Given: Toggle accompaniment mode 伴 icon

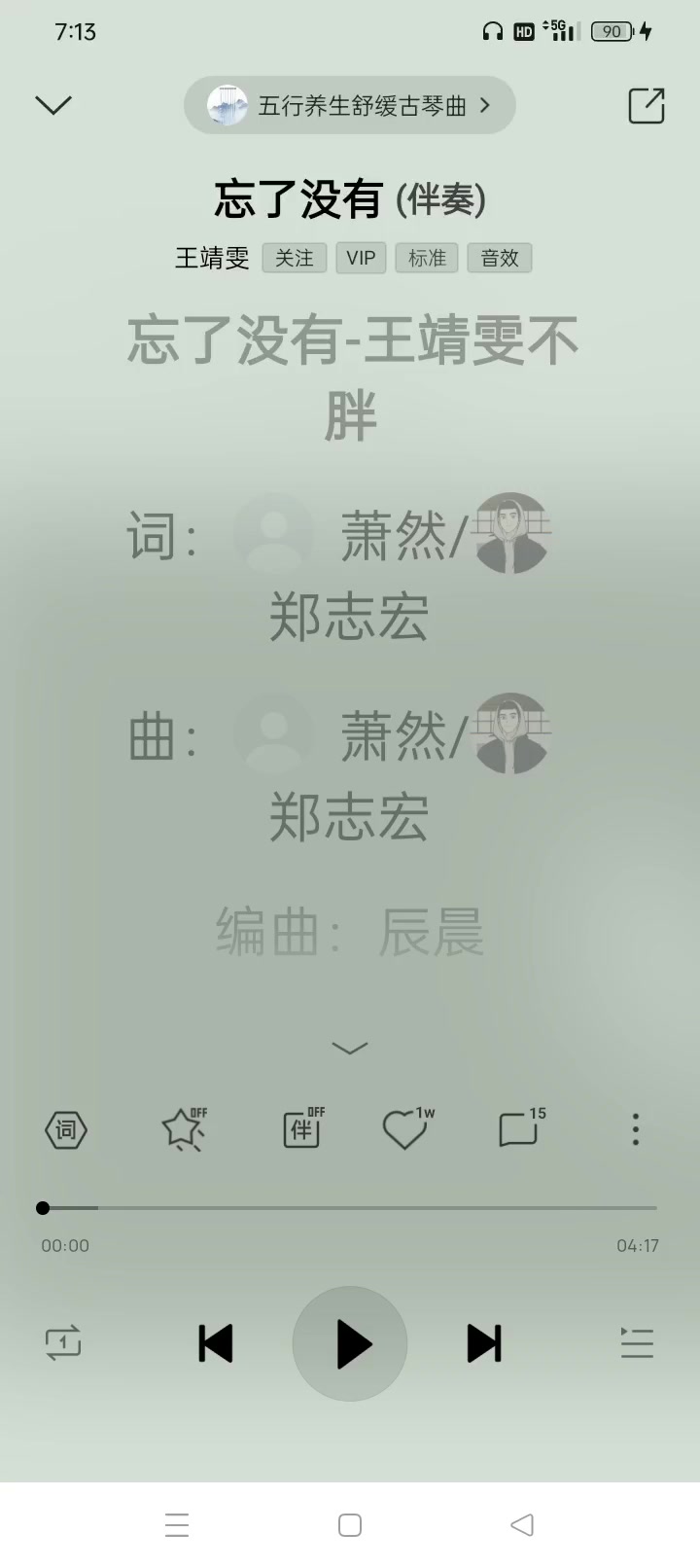Looking at the screenshot, I should pyautogui.click(x=303, y=1129).
